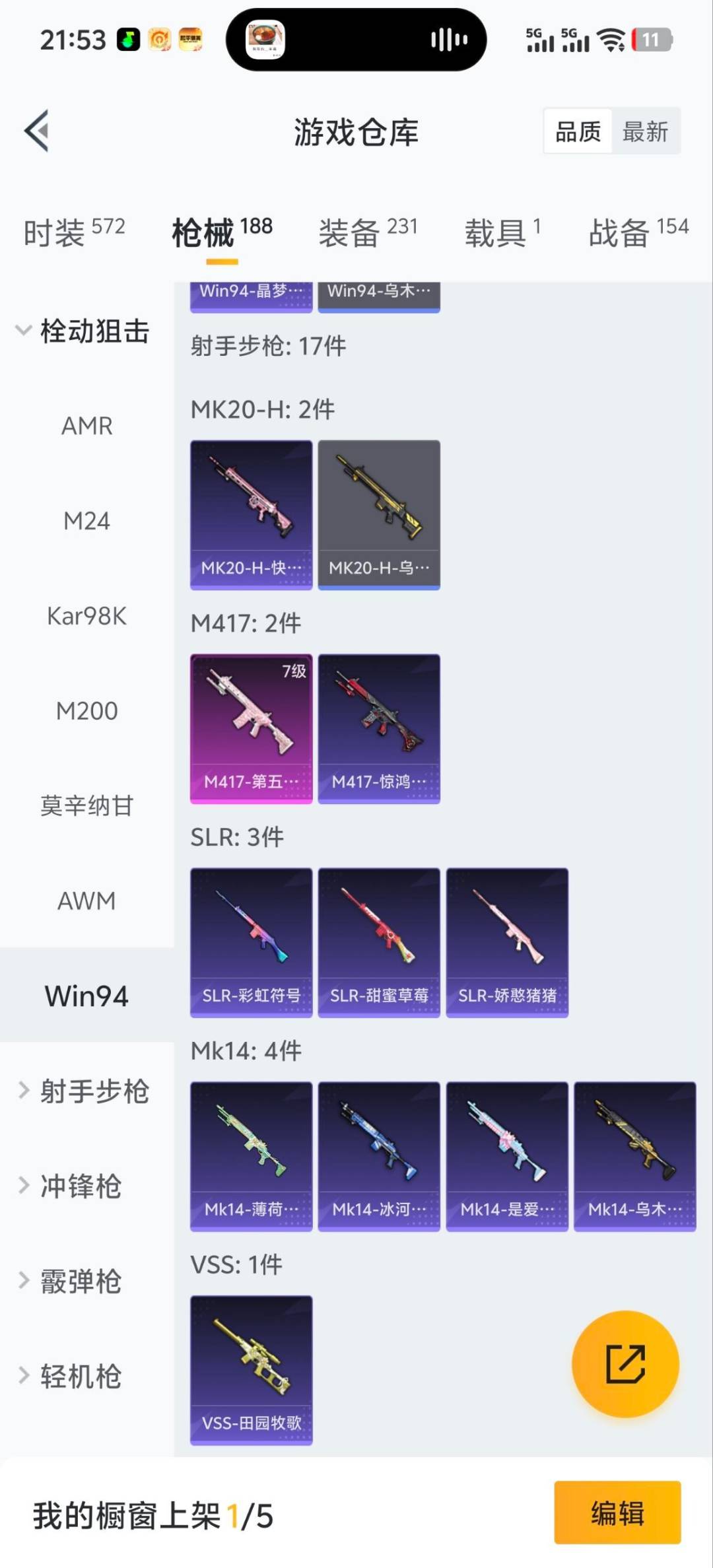Switch to the 时装 tab
The width and height of the screenshot is (713, 1568).
(x=74, y=232)
